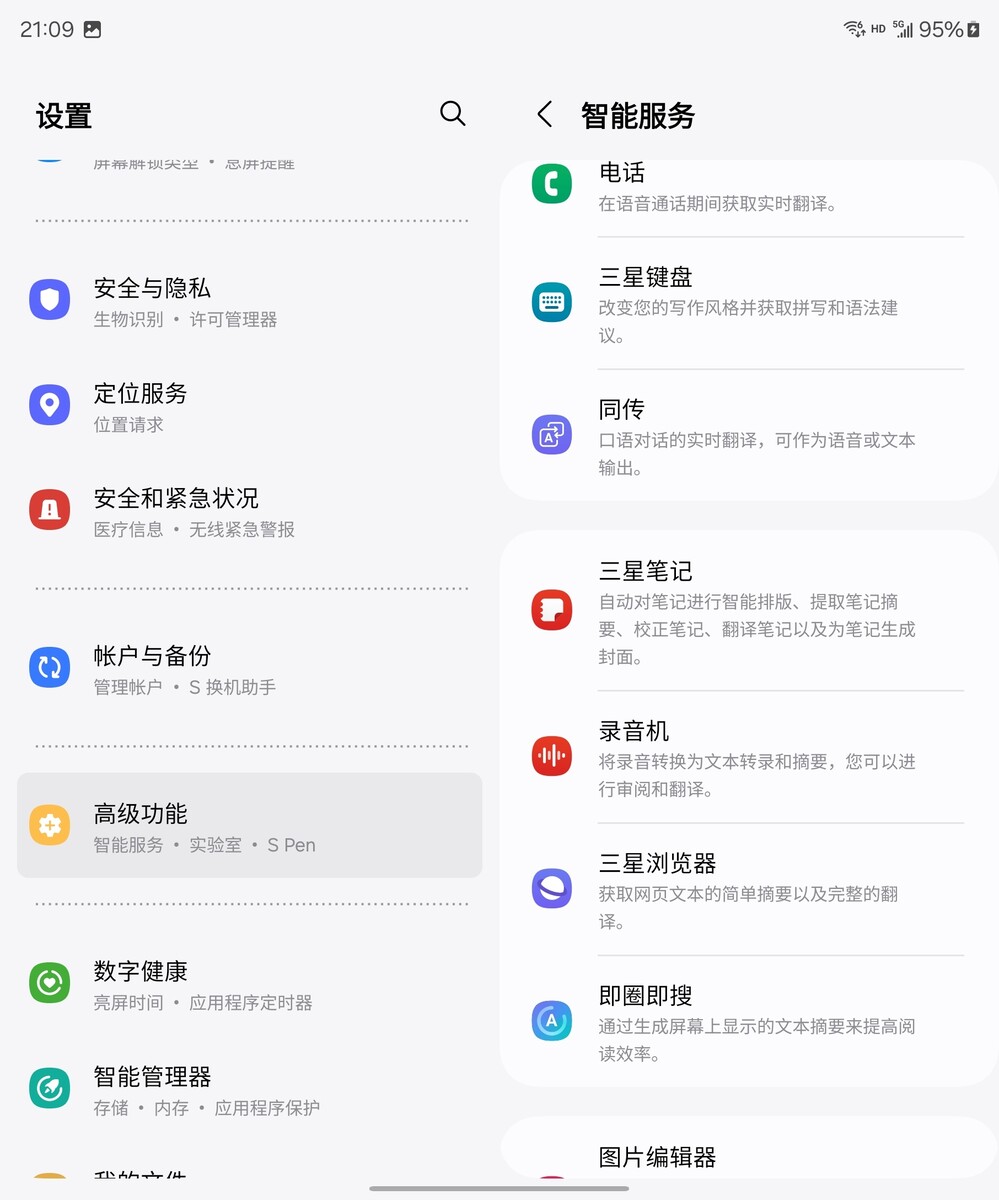Screen dimensions: 999x1200
Task: Open 三星浏览器 summary option
Action: (x=750, y=890)
